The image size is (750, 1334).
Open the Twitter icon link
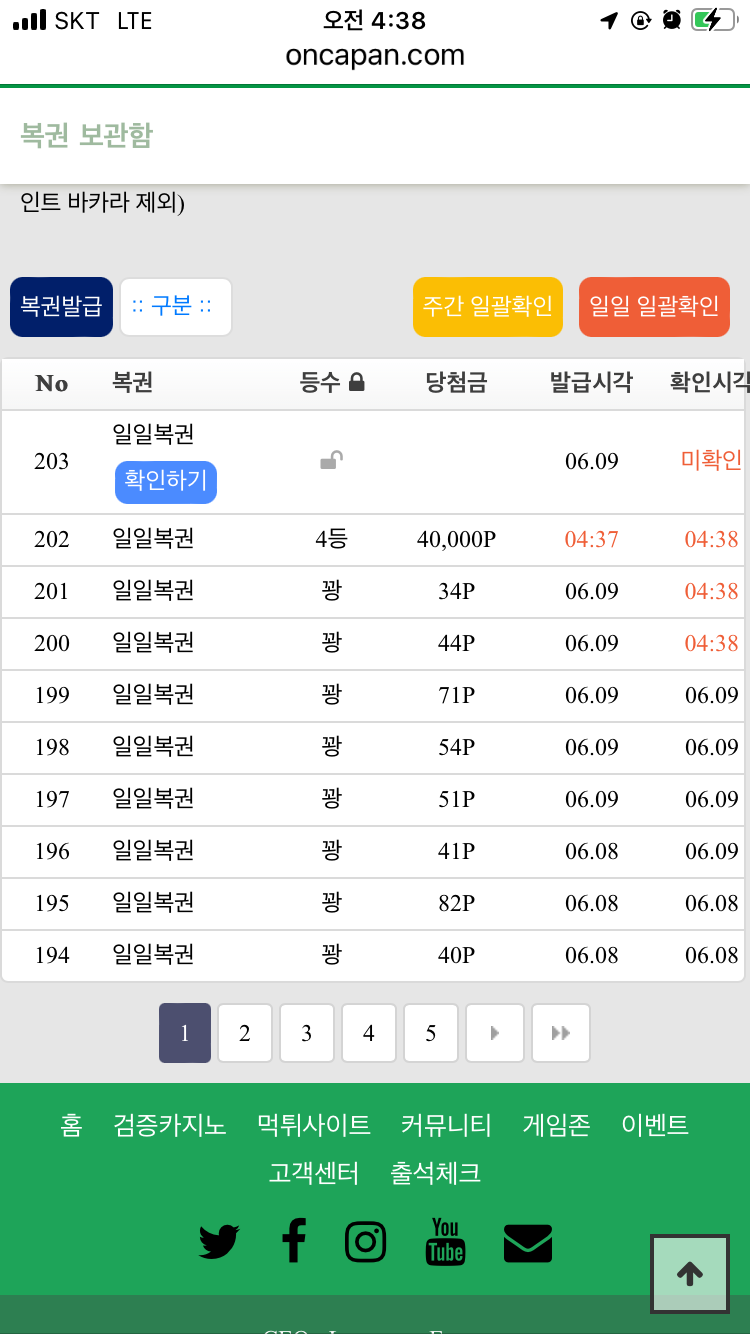click(x=219, y=1242)
